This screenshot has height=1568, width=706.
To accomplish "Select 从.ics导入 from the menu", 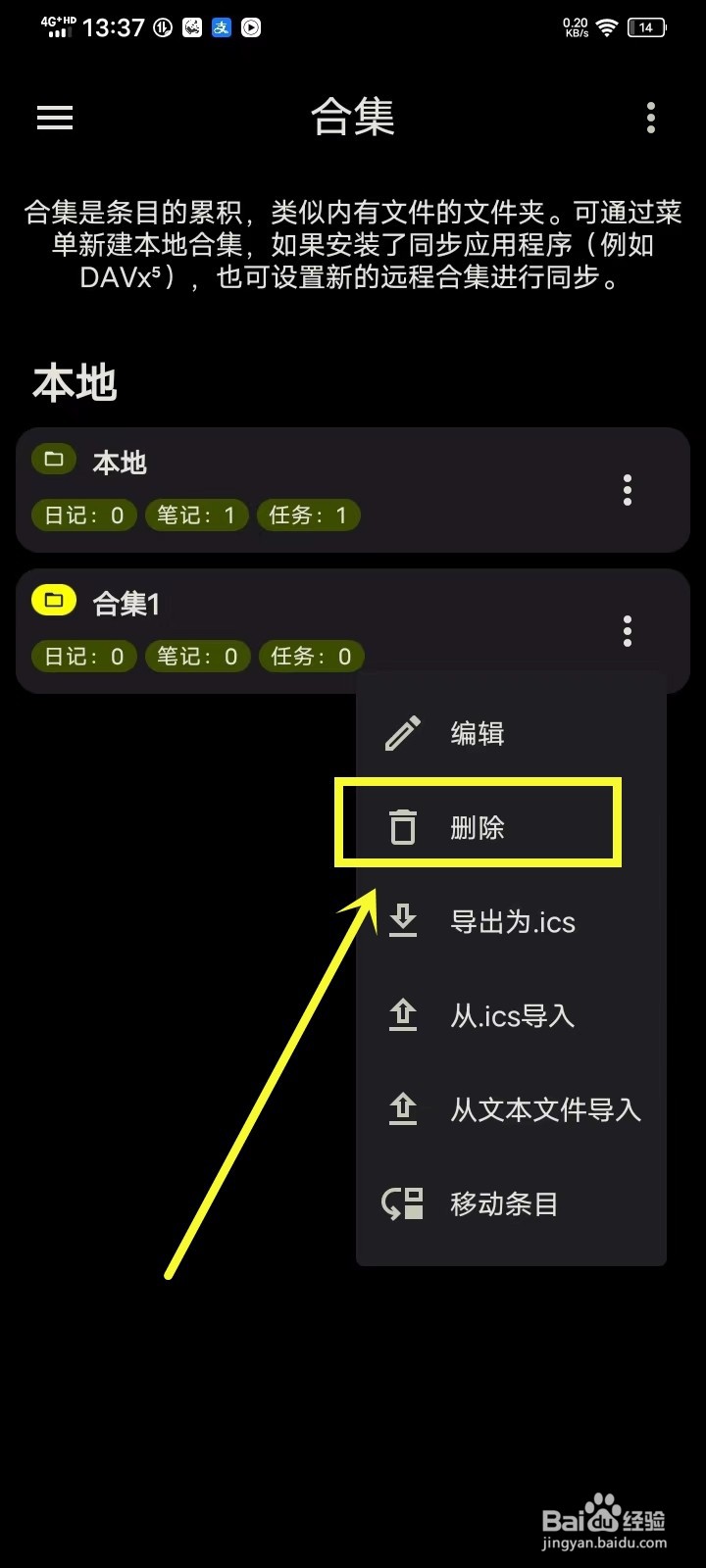I will point(511,1016).
